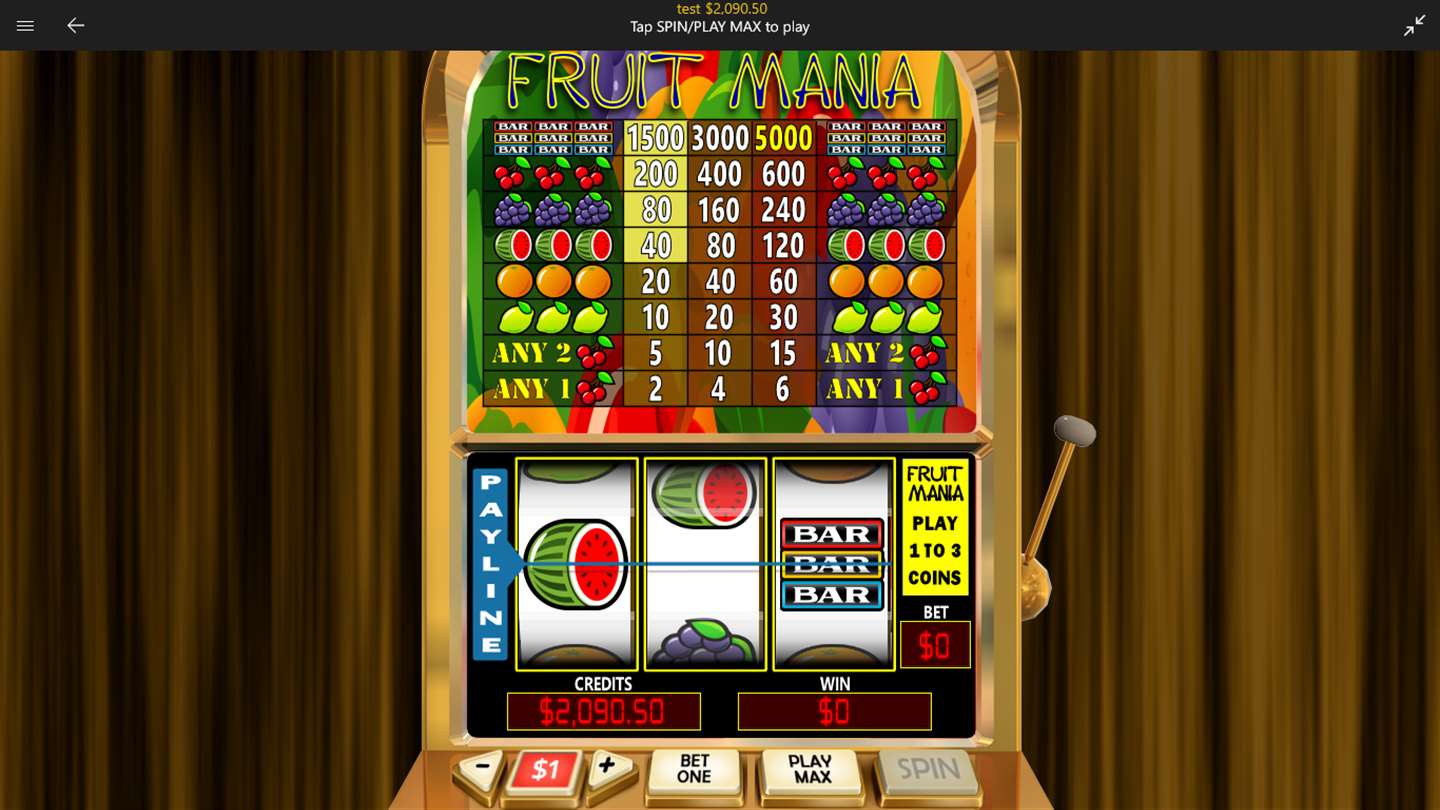Pull the slot machine lever
The width and height of the screenshot is (1440, 810).
pos(1074,434)
